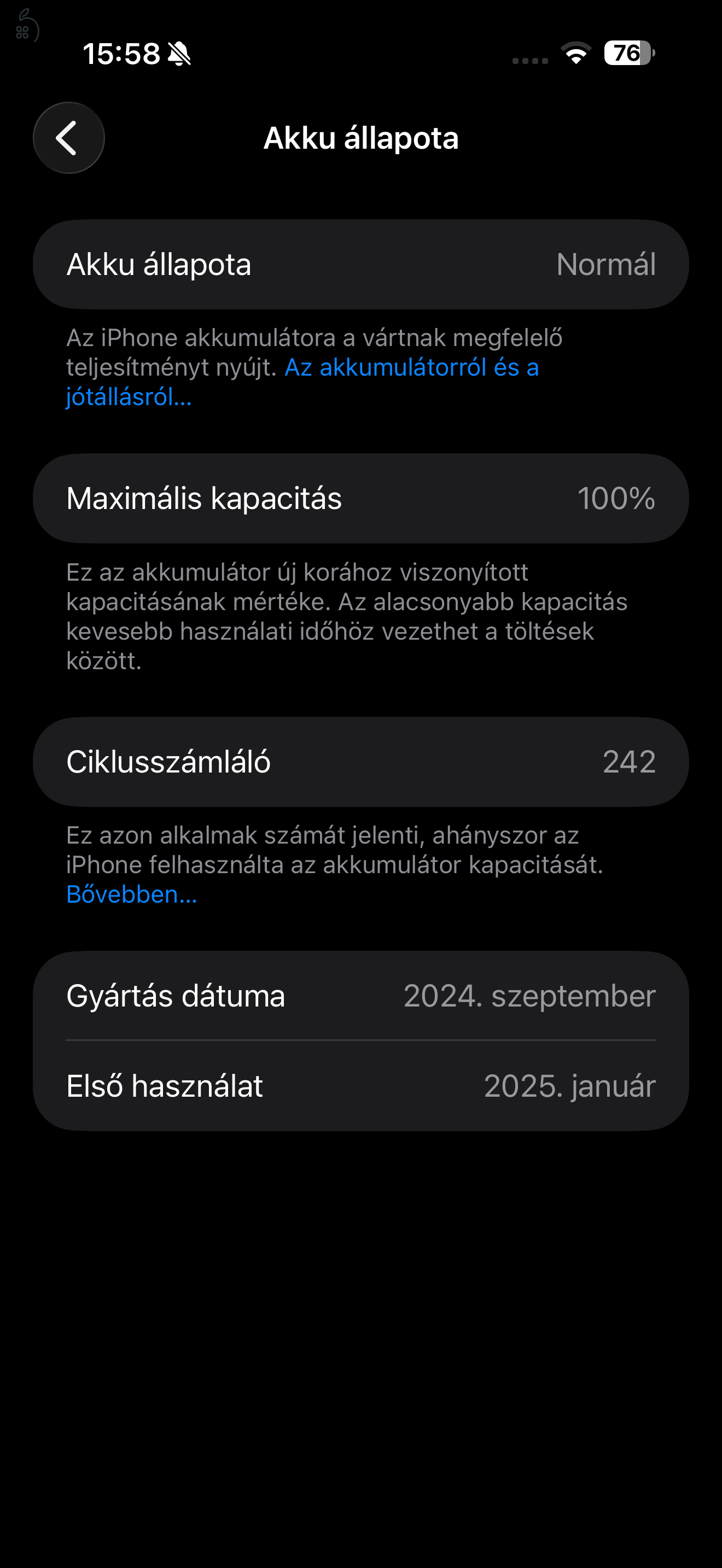Tap the cellular signal dots indicator
Image resolution: width=722 pixels, height=1568 pixels.
(x=529, y=59)
